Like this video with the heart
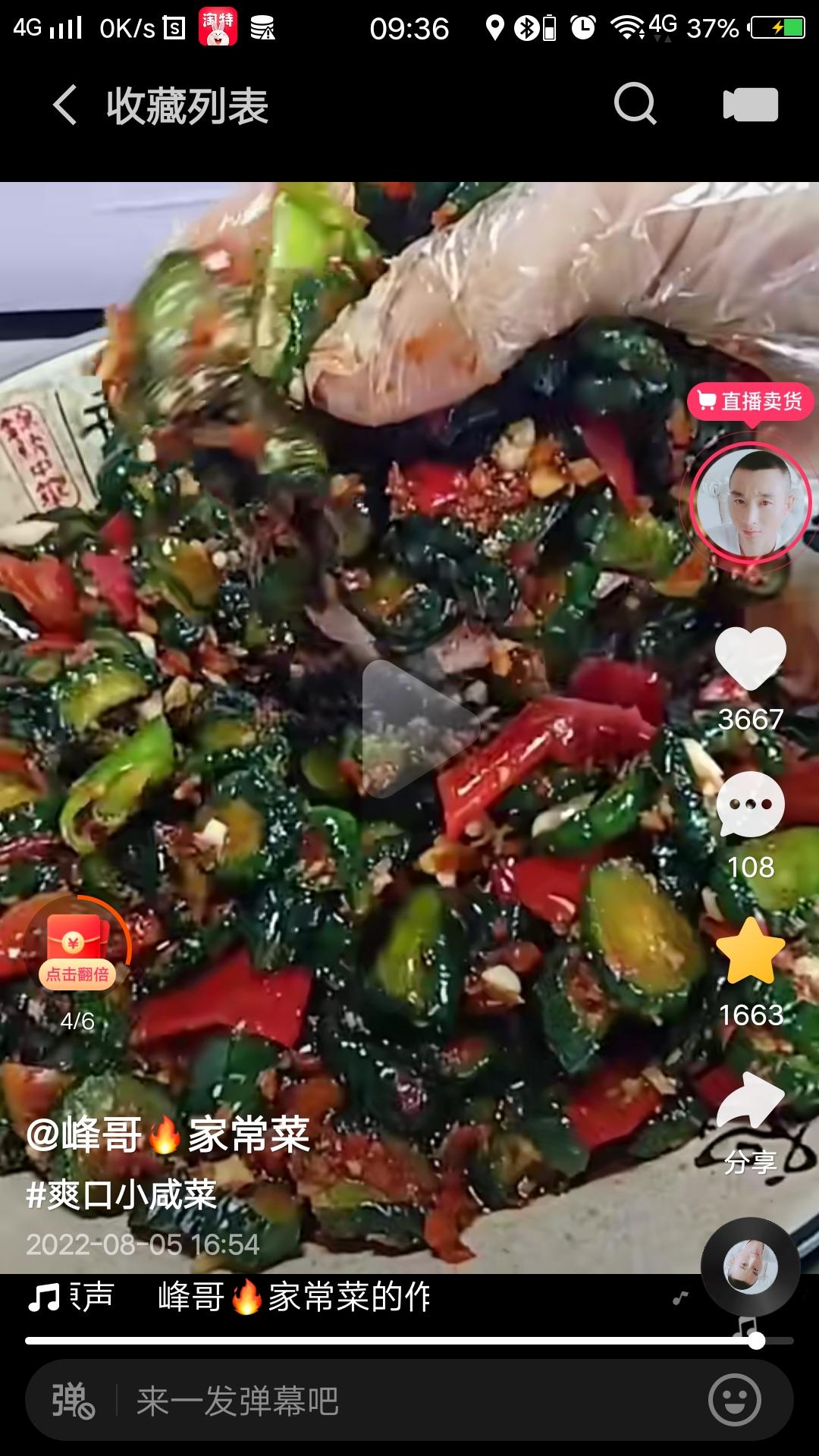819x1456 pixels. point(750,658)
